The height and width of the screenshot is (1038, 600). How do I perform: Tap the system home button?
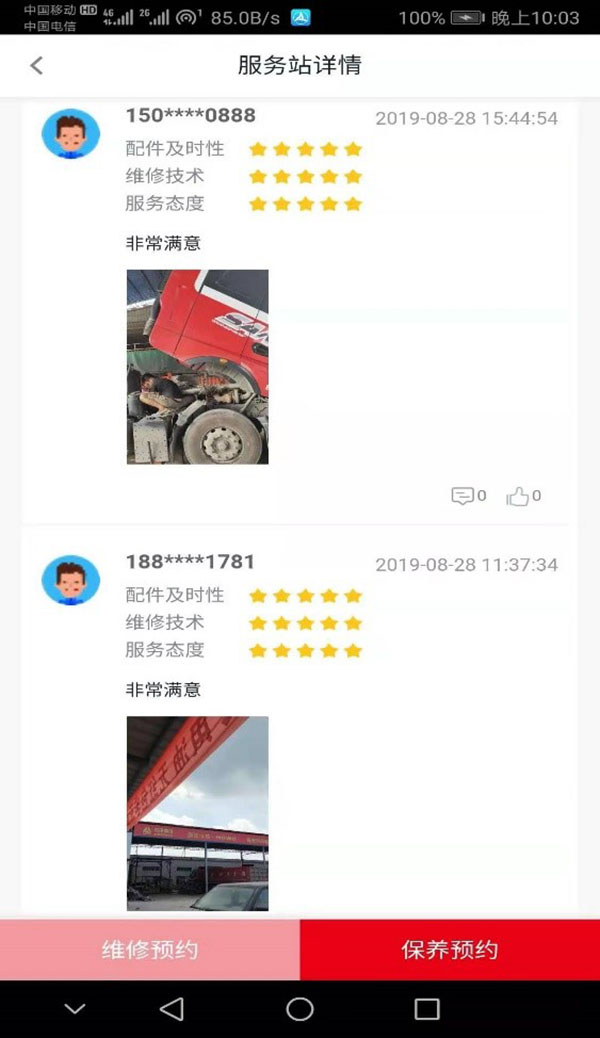(300, 1009)
